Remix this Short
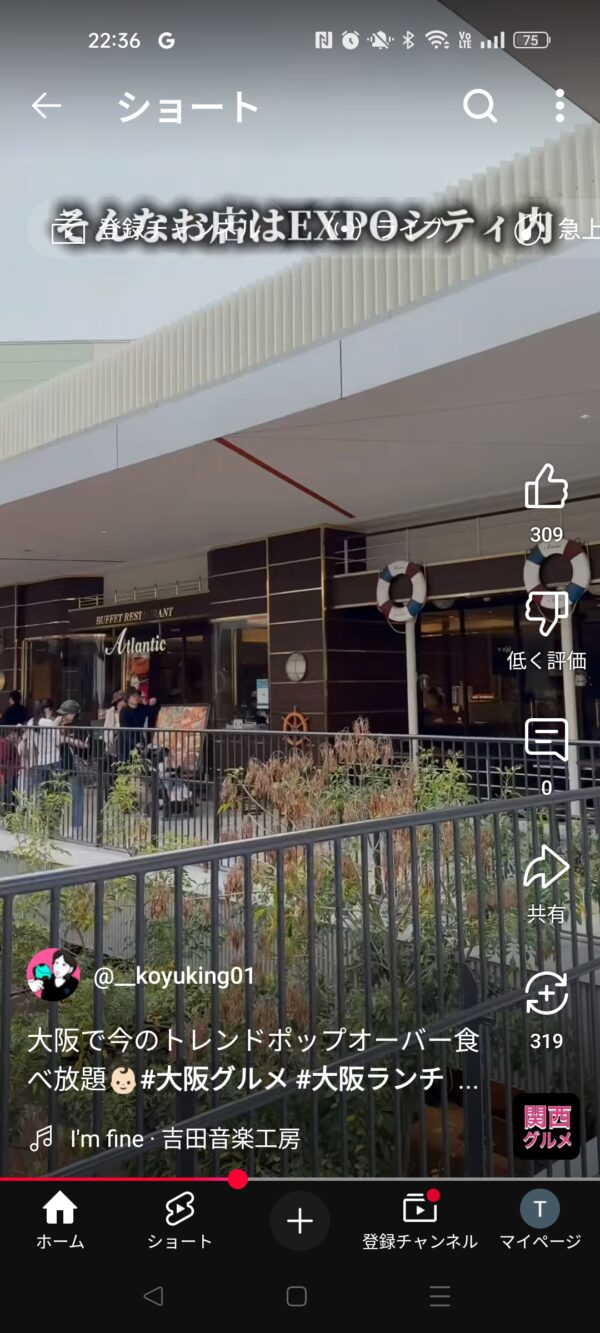The height and width of the screenshot is (1333, 600). pos(546,995)
